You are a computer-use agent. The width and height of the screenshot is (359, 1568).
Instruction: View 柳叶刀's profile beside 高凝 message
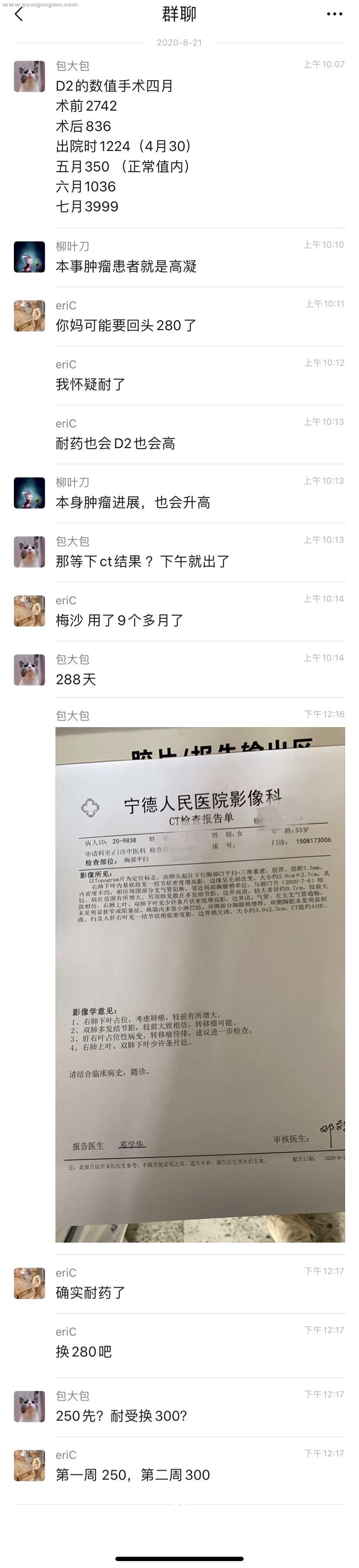(x=29, y=256)
